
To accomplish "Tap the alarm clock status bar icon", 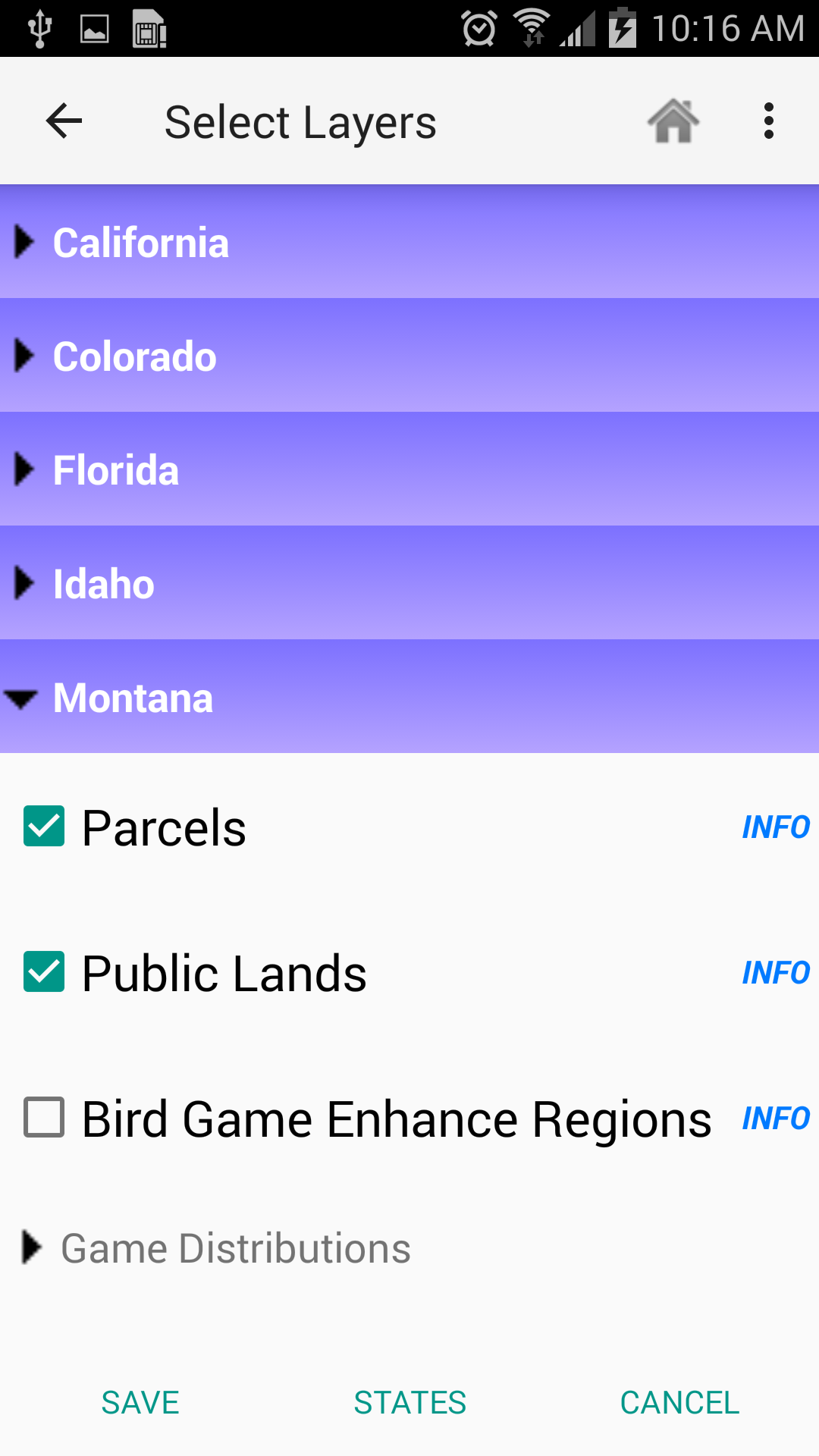I will coord(479,29).
